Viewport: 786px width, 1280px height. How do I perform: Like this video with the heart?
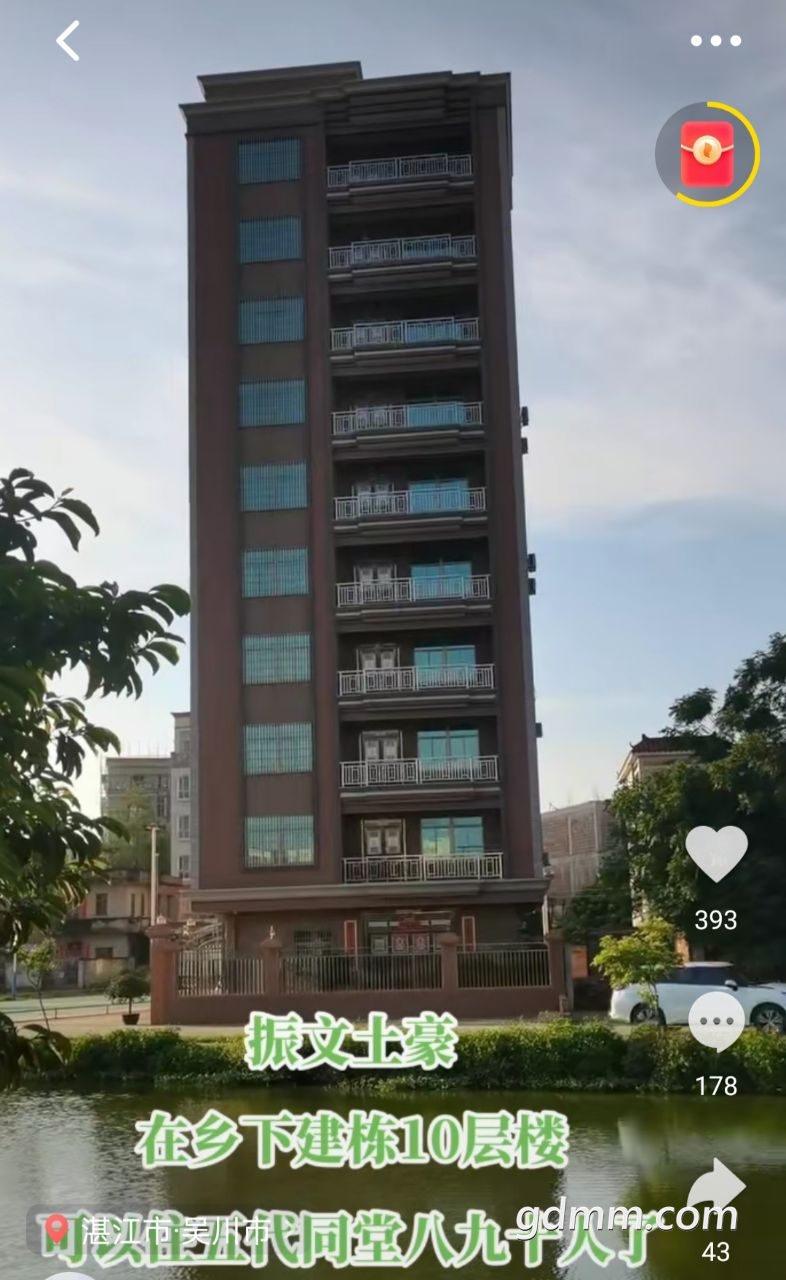click(x=716, y=853)
